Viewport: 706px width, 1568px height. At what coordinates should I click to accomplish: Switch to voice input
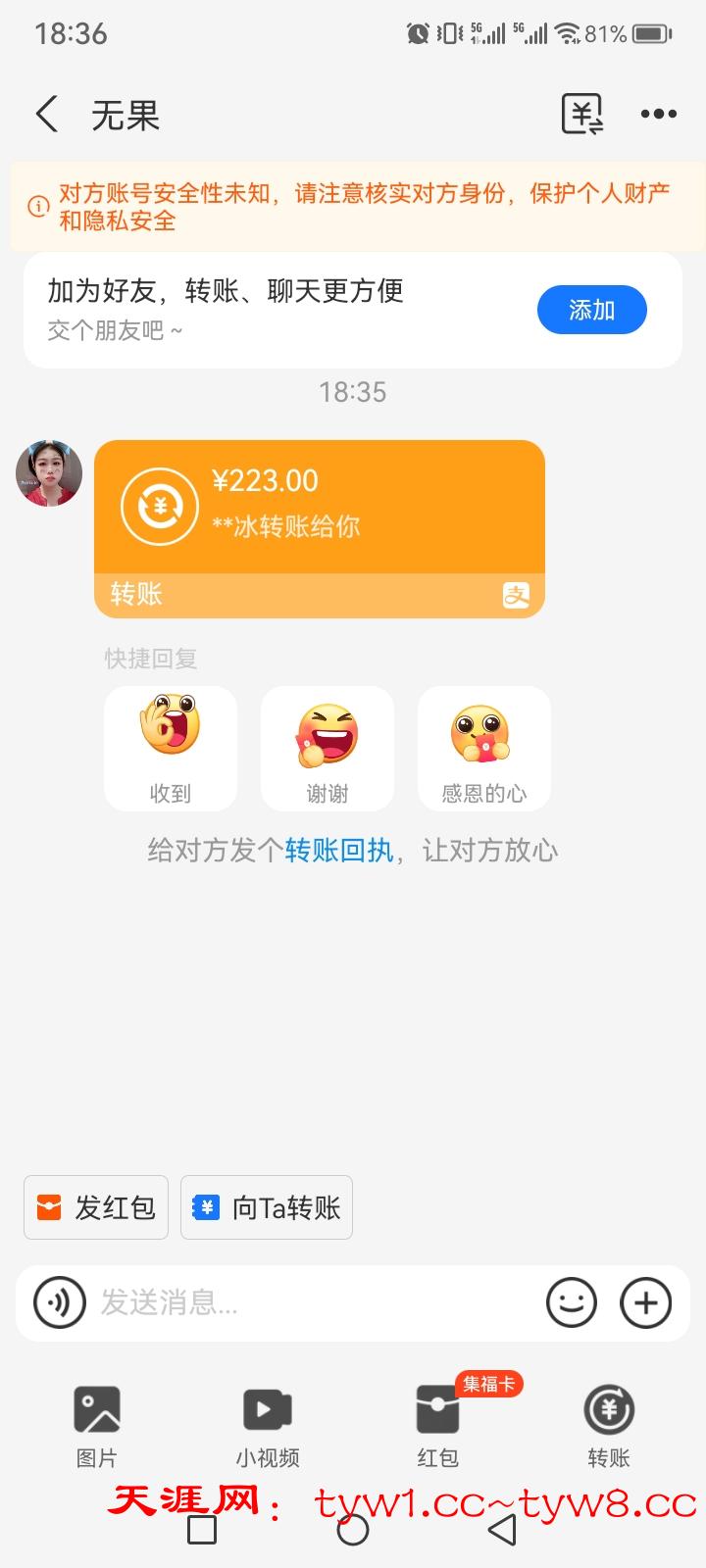[59, 1303]
